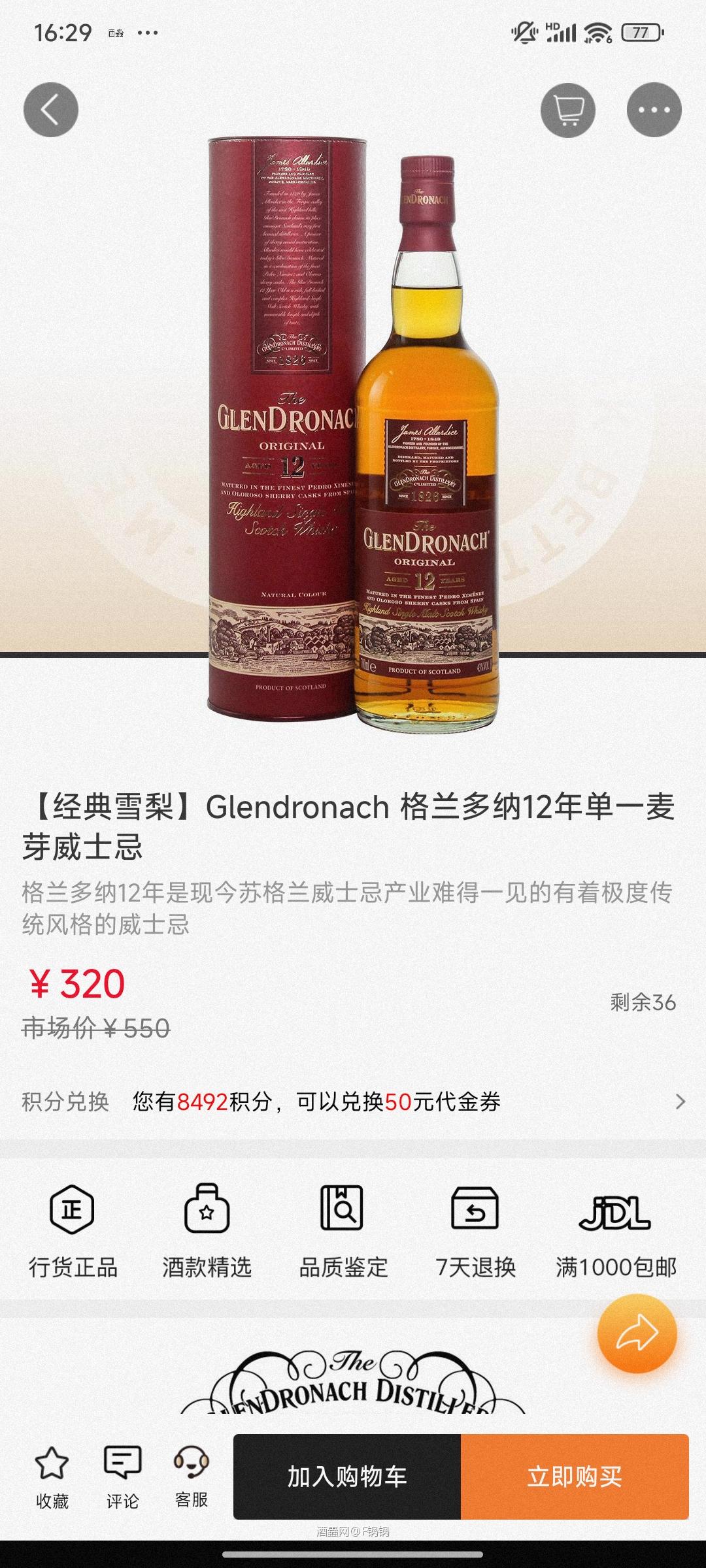Open the 积分兑换 points redemption row
This screenshot has width=706, height=1568.
353,1102
